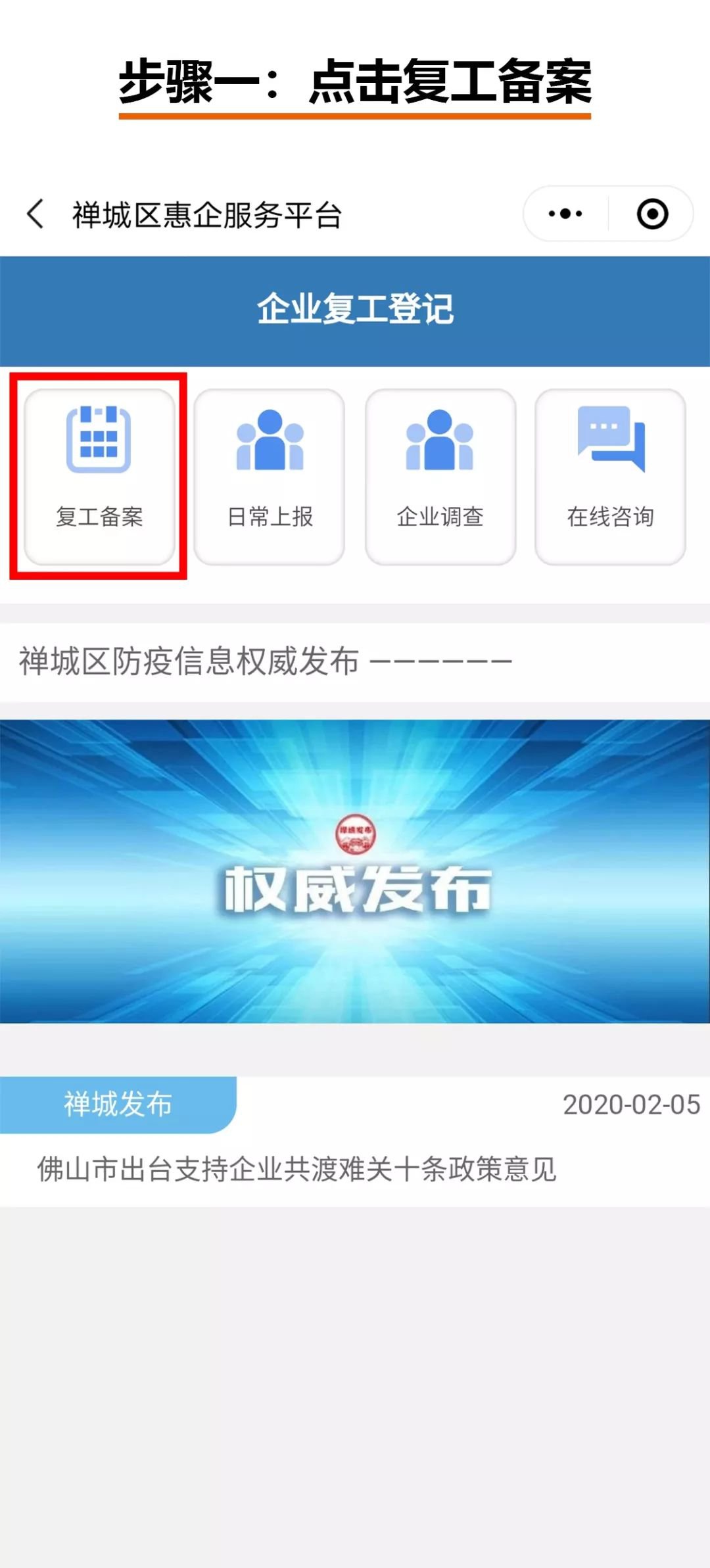Select 企业调查

[440, 477]
